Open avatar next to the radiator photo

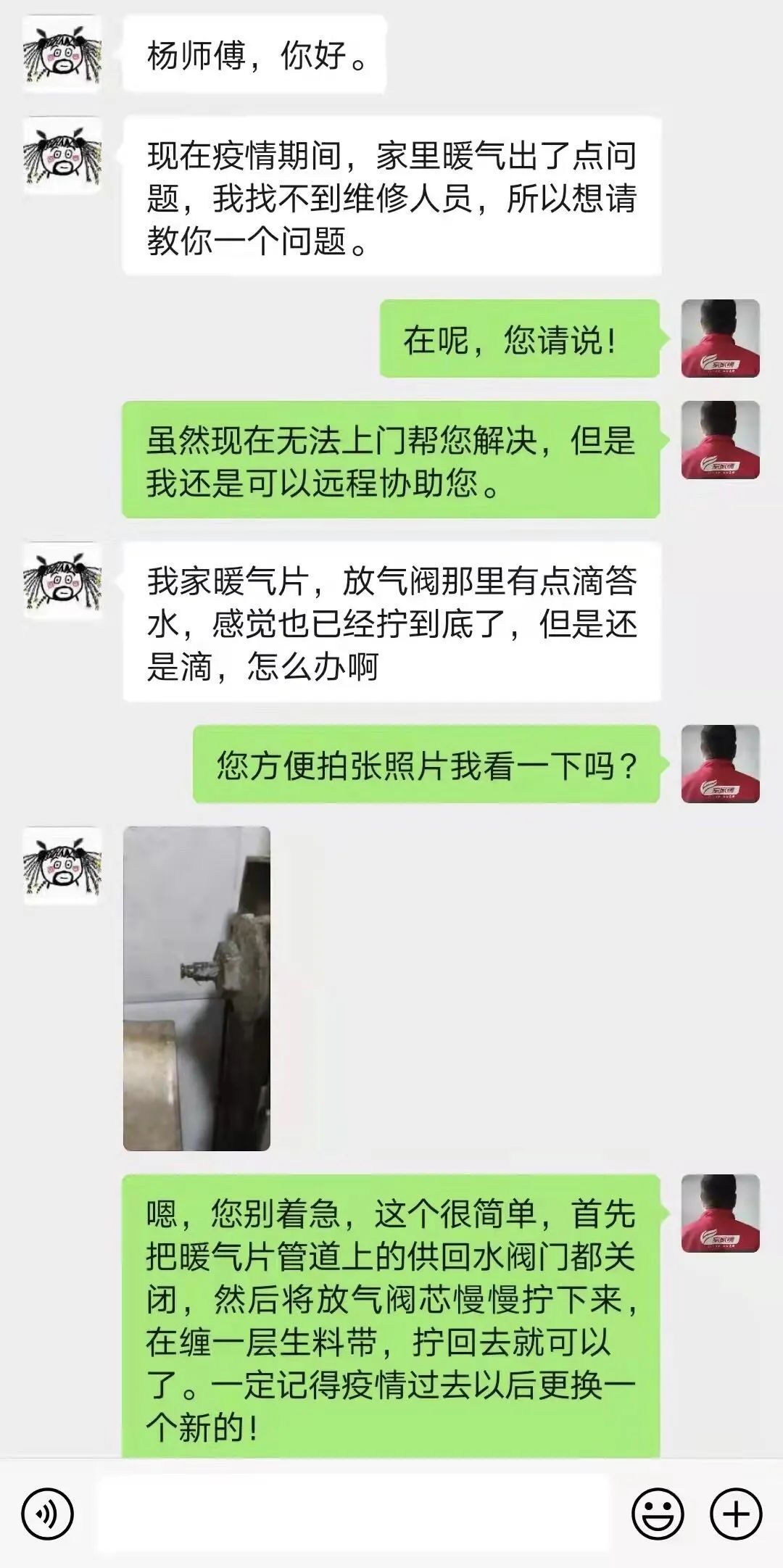click(62, 866)
